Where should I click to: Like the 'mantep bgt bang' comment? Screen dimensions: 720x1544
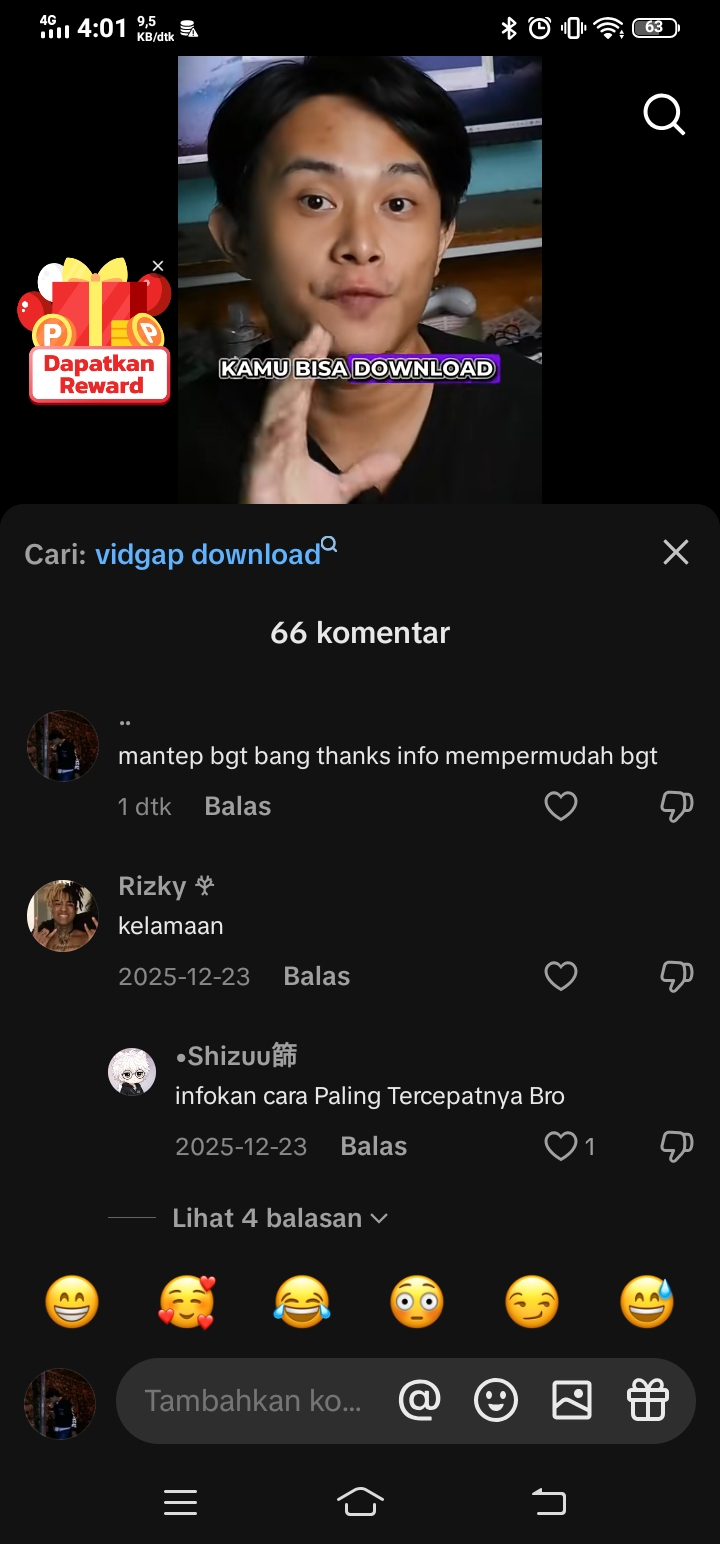(x=560, y=806)
